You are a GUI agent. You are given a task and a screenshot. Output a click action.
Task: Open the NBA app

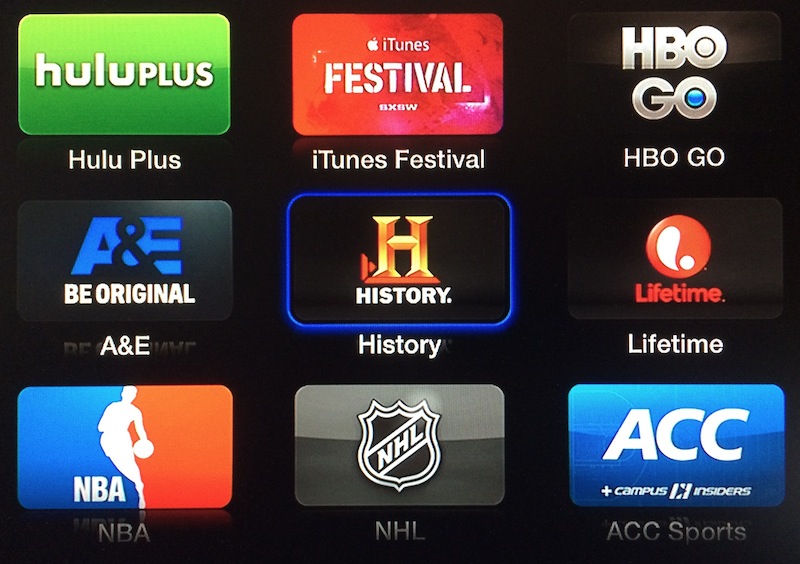(124, 447)
